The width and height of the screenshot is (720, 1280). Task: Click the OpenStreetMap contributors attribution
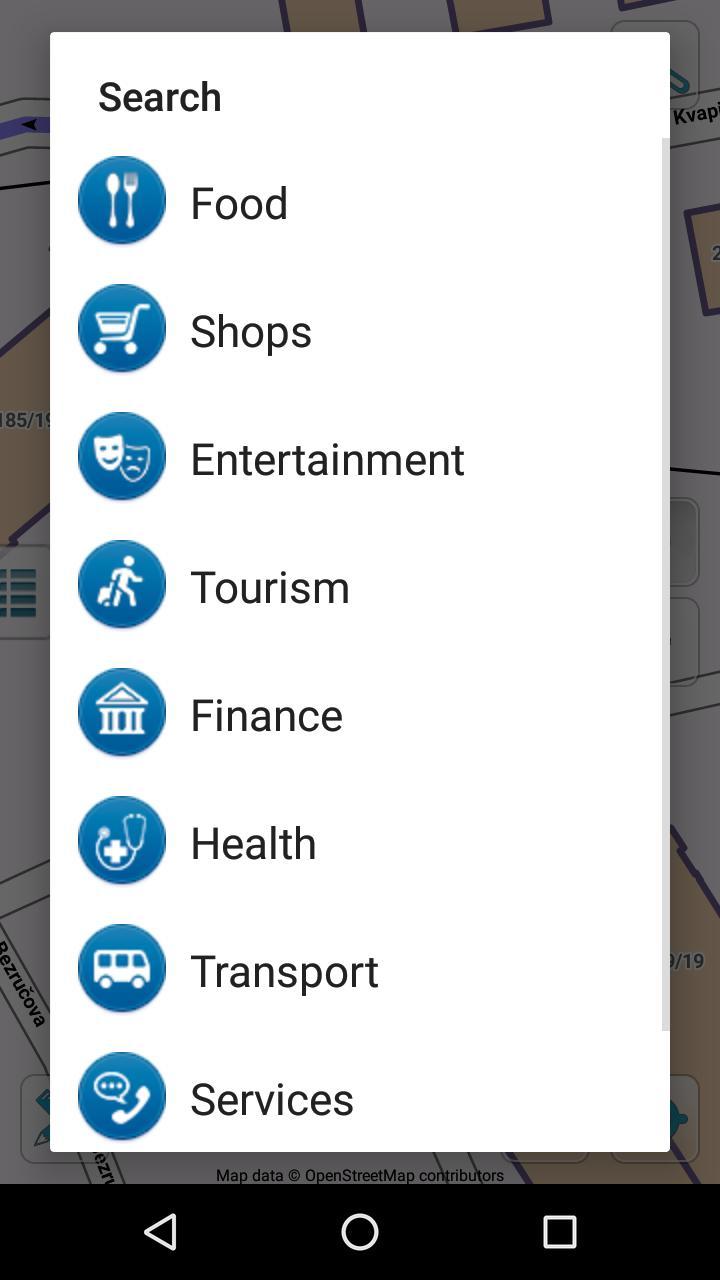tap(360, 1175)
